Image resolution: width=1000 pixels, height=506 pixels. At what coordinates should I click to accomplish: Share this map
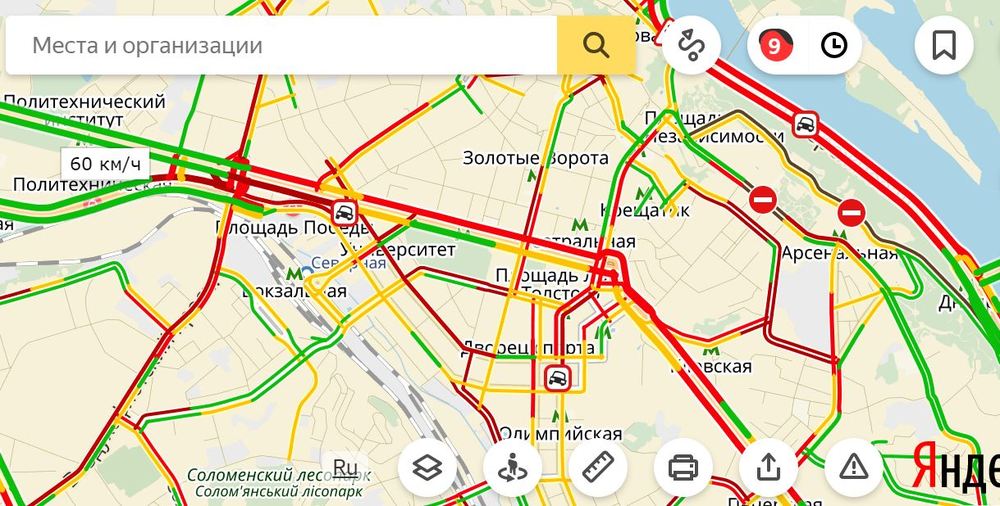coord(768,466)
